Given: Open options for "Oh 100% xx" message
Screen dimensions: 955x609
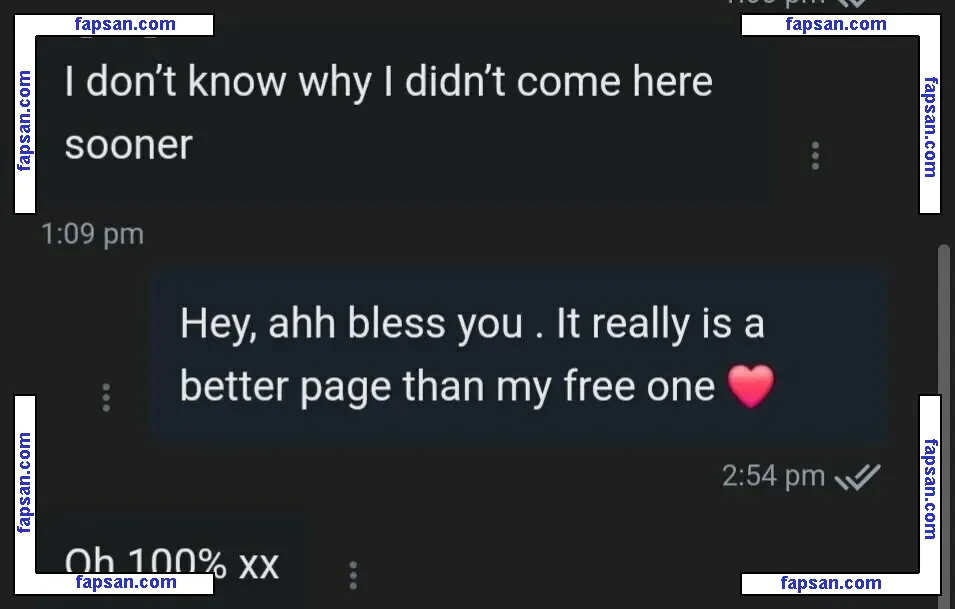Looking at the screenshot, I should [x=352, y=575].
